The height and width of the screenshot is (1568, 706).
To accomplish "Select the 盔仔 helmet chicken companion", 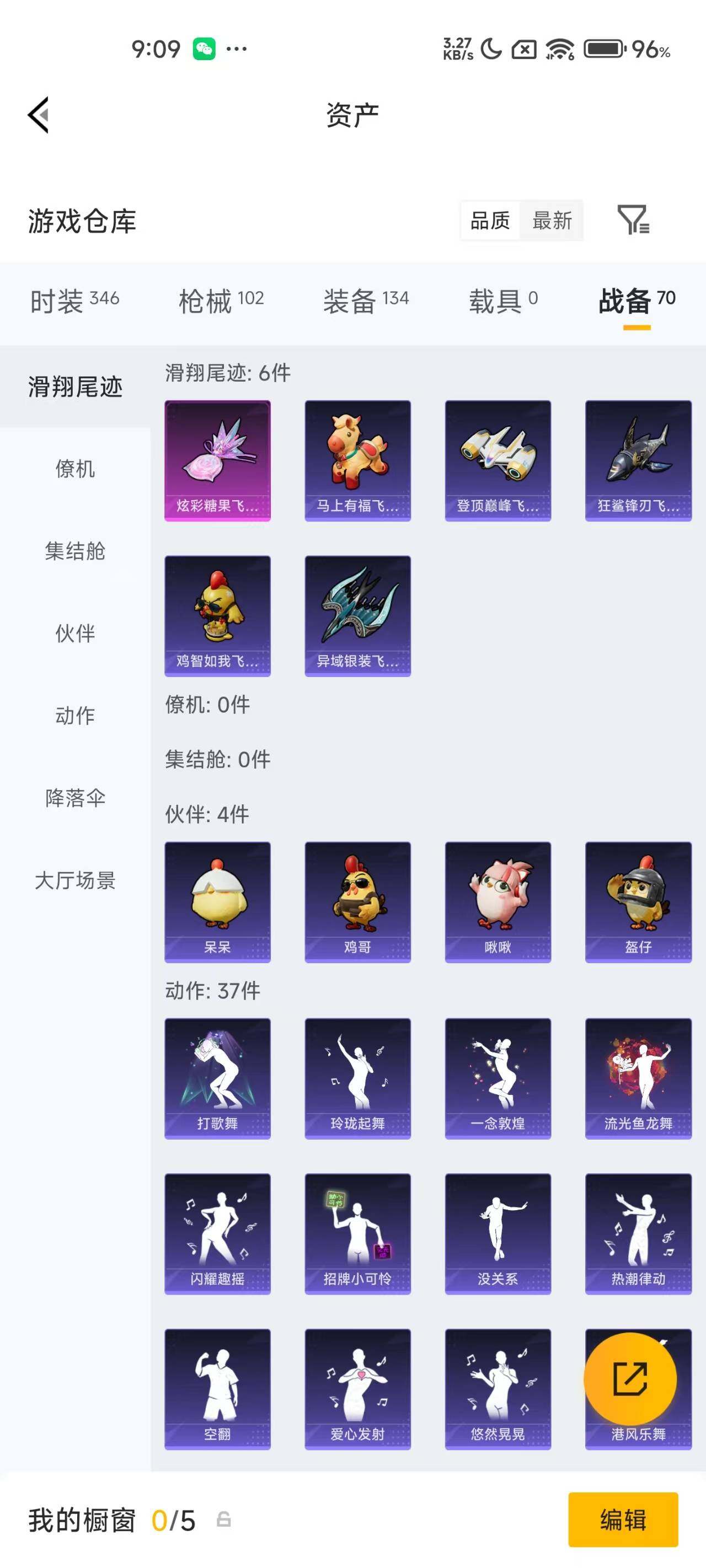I will click(637, 901).
